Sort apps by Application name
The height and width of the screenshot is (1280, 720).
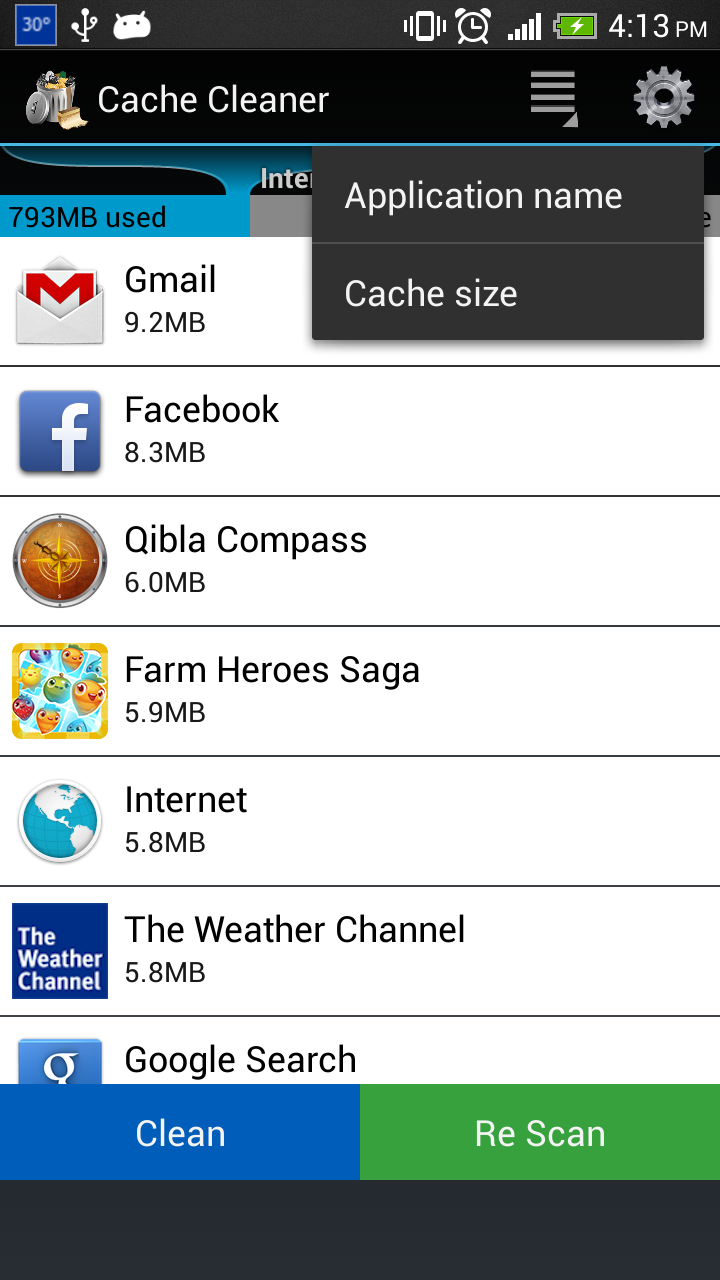(483, 195)
